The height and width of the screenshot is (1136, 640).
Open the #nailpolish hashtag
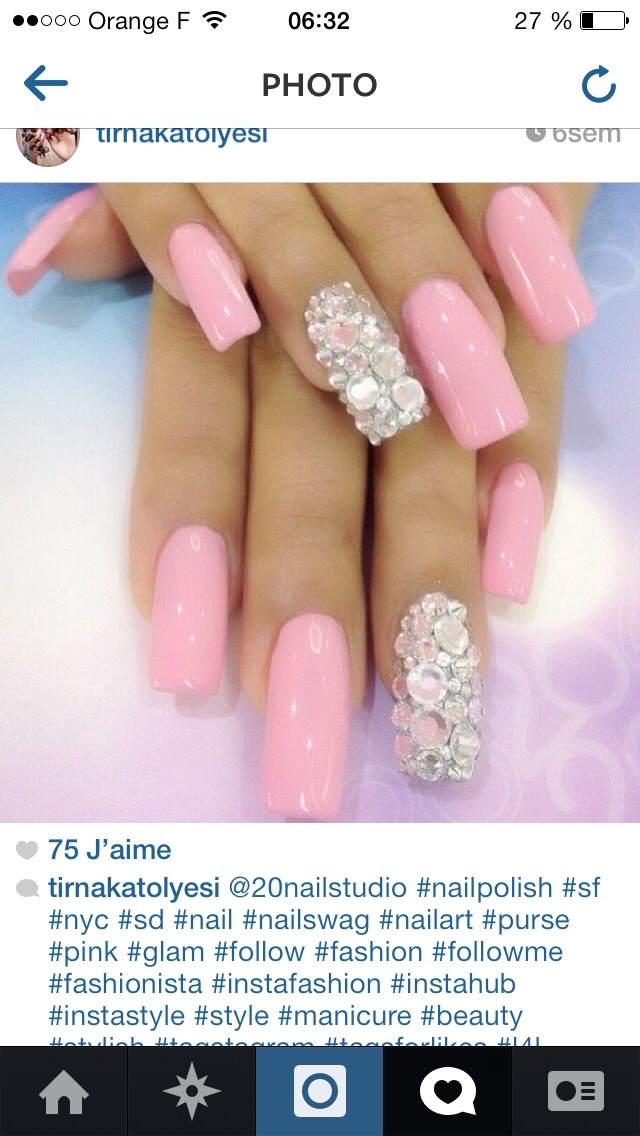[484, 888]
